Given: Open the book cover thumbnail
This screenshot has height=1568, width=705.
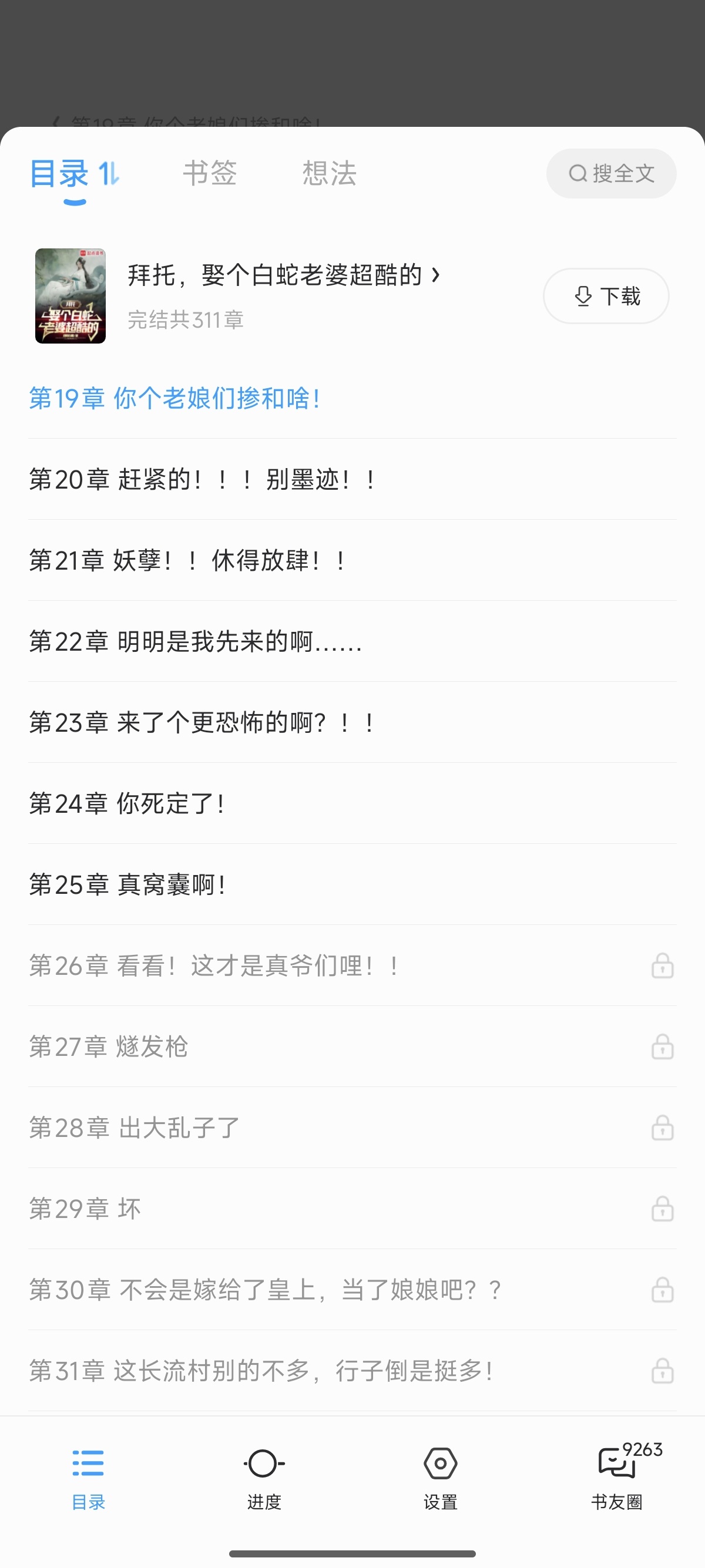Looking at the screenshot, I should tap(70, 296).
